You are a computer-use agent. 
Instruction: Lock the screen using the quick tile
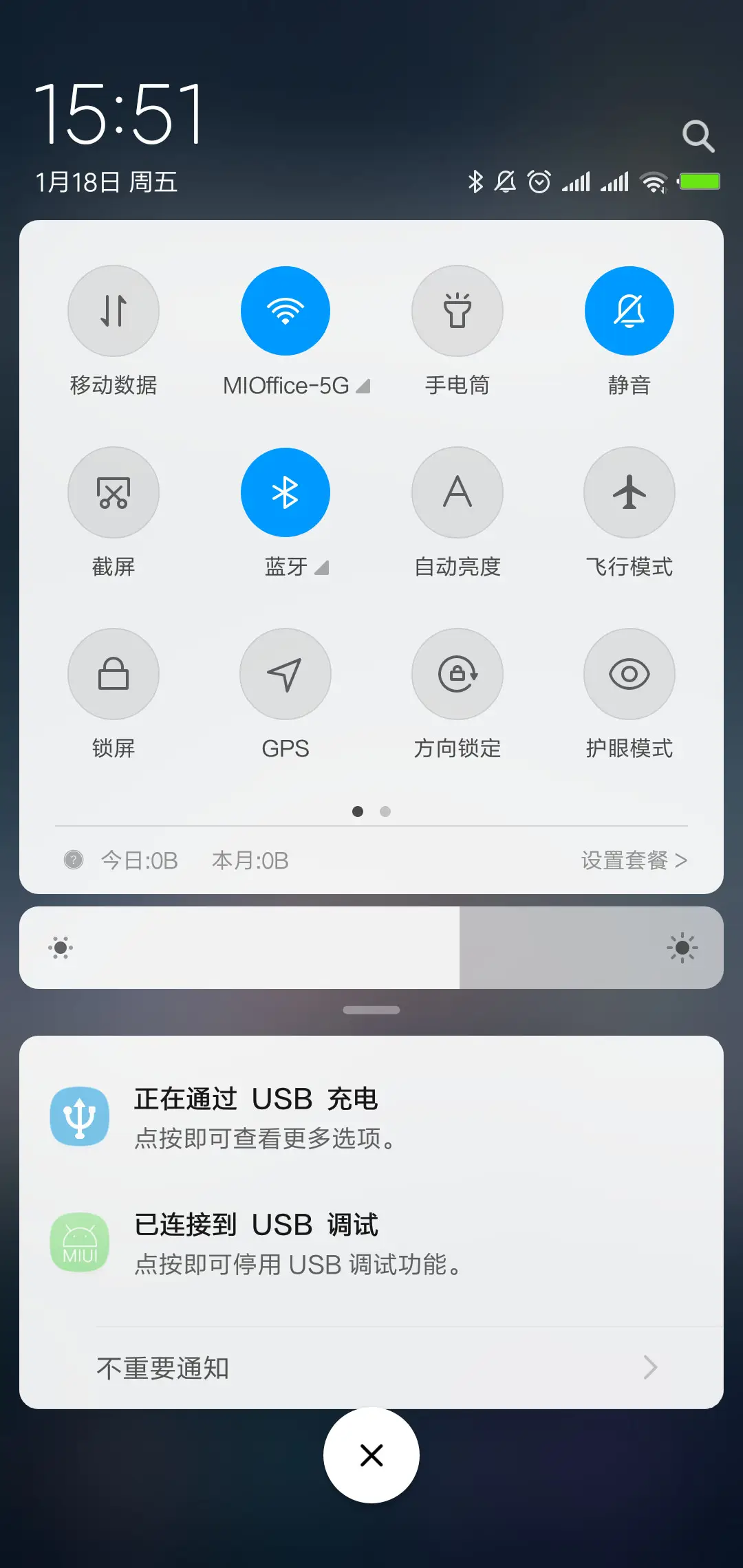[x=114, y=675]
